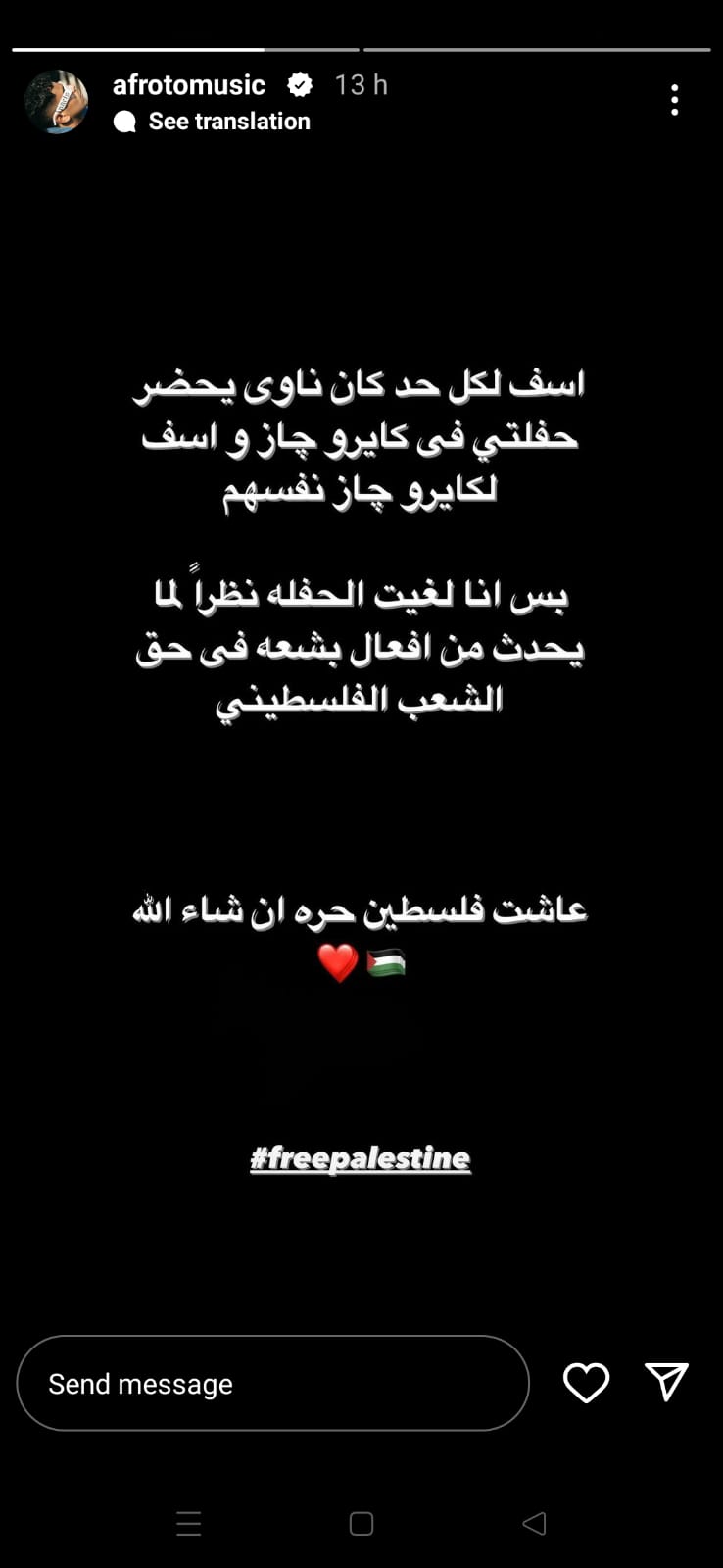Like this story with the heart
Image resolution: width=723 pixels, height=1568 pixels.
(x=586, y=1383)
